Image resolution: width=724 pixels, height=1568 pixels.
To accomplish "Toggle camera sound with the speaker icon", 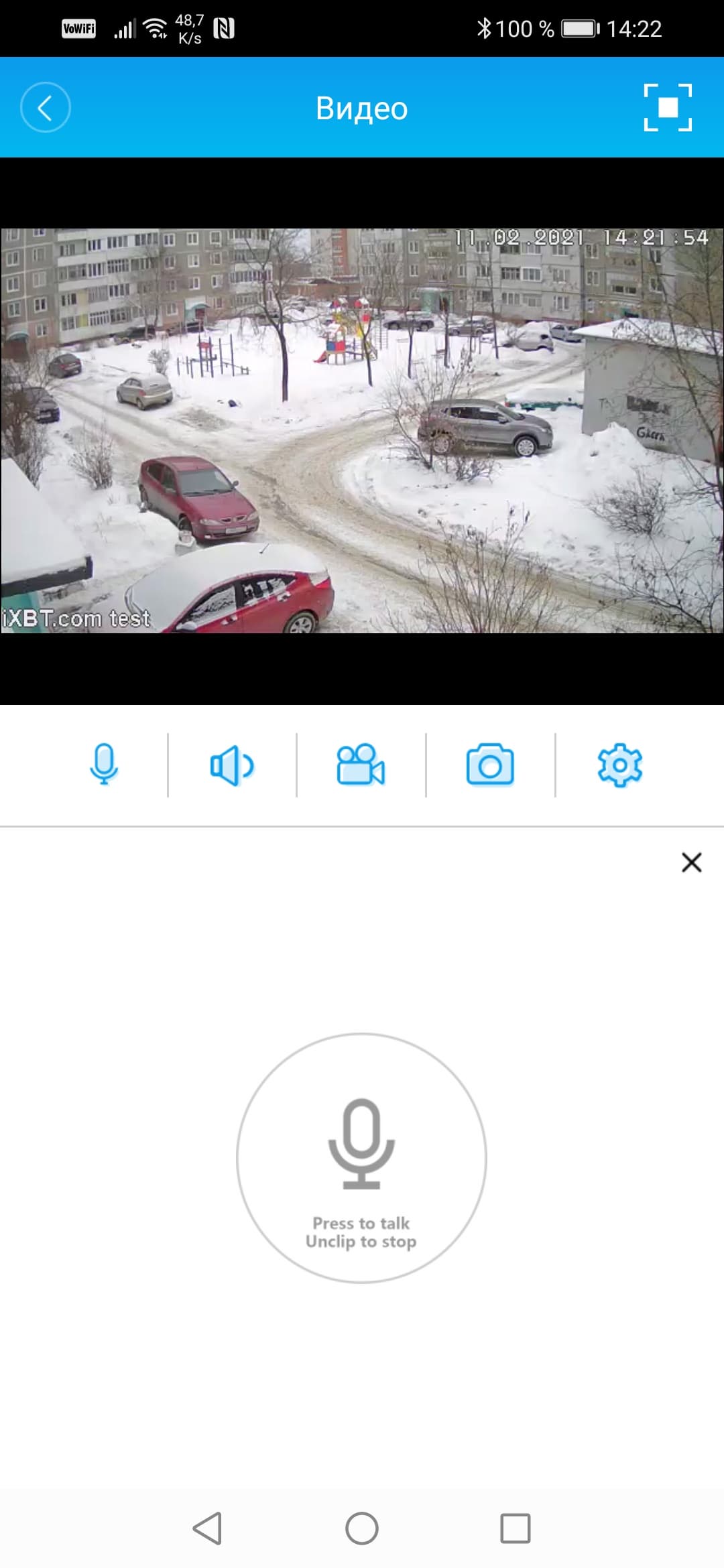I will tap(232, 765).
